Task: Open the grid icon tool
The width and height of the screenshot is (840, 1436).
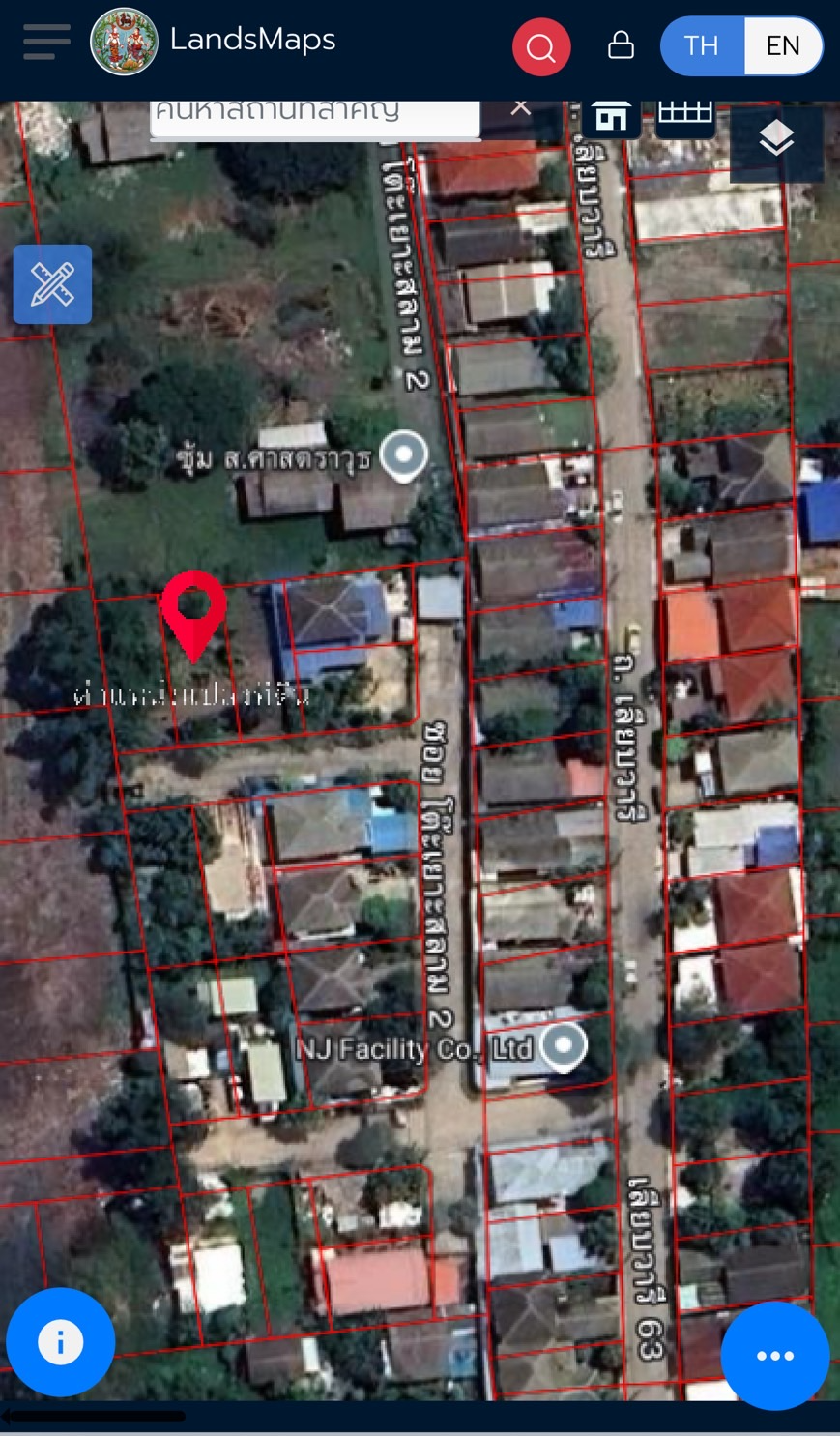Action: click(x=684, y=114)
